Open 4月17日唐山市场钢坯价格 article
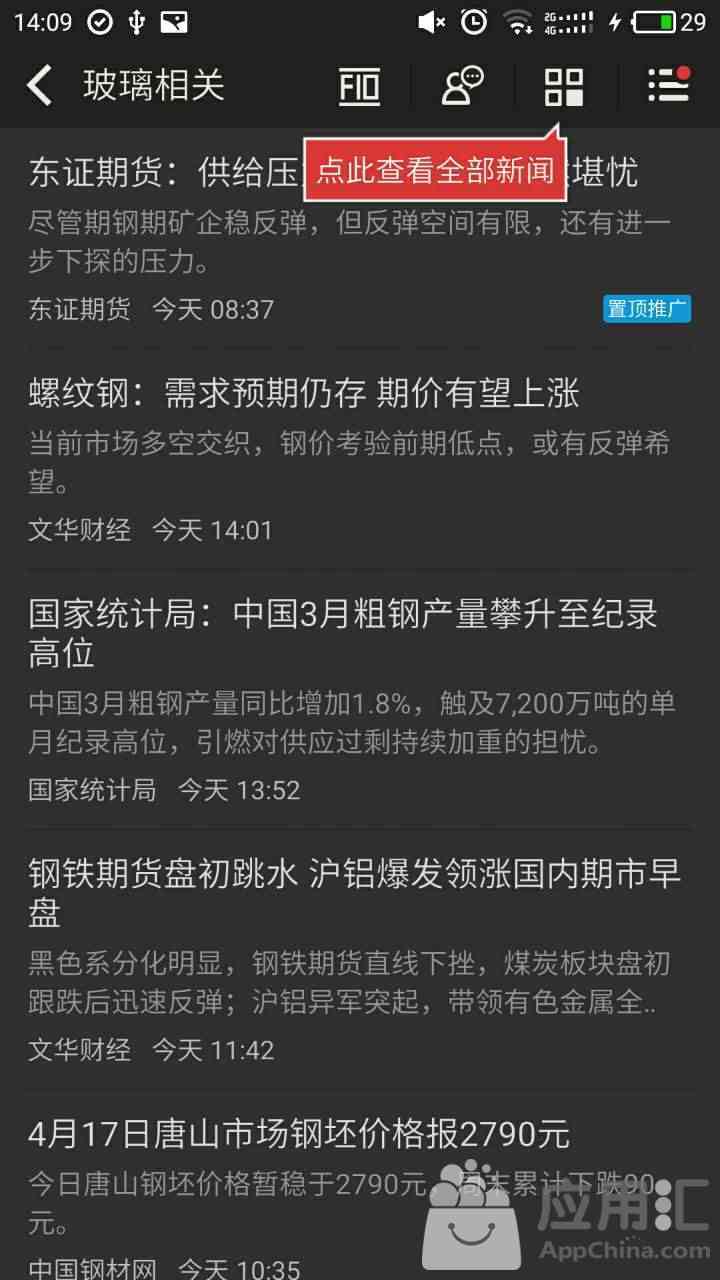720x1280 pixels. click(x=360, y=1185)
